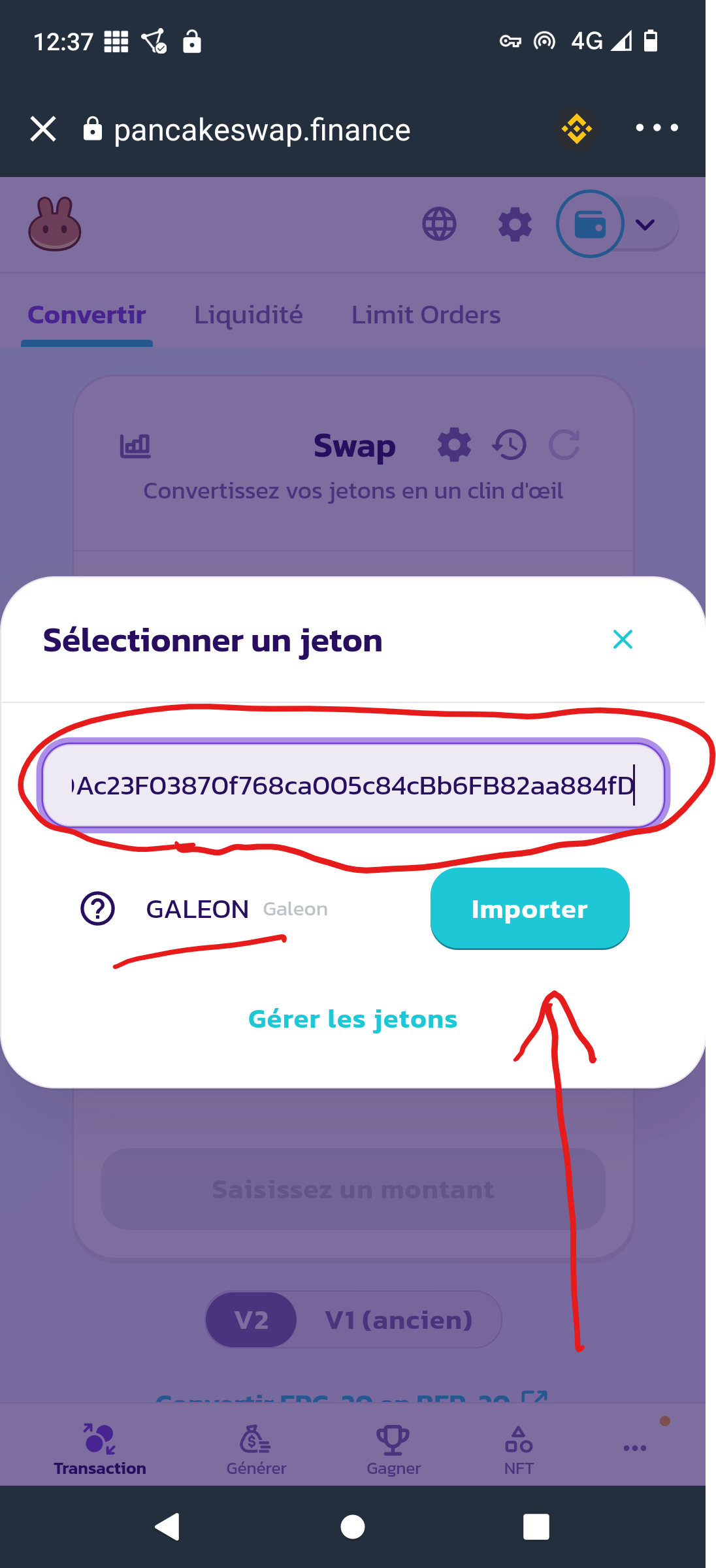The width and height of the screenshot is (716, 1568).
Task: Open the browser overflow menu
Action: click(x=657, y=127)
